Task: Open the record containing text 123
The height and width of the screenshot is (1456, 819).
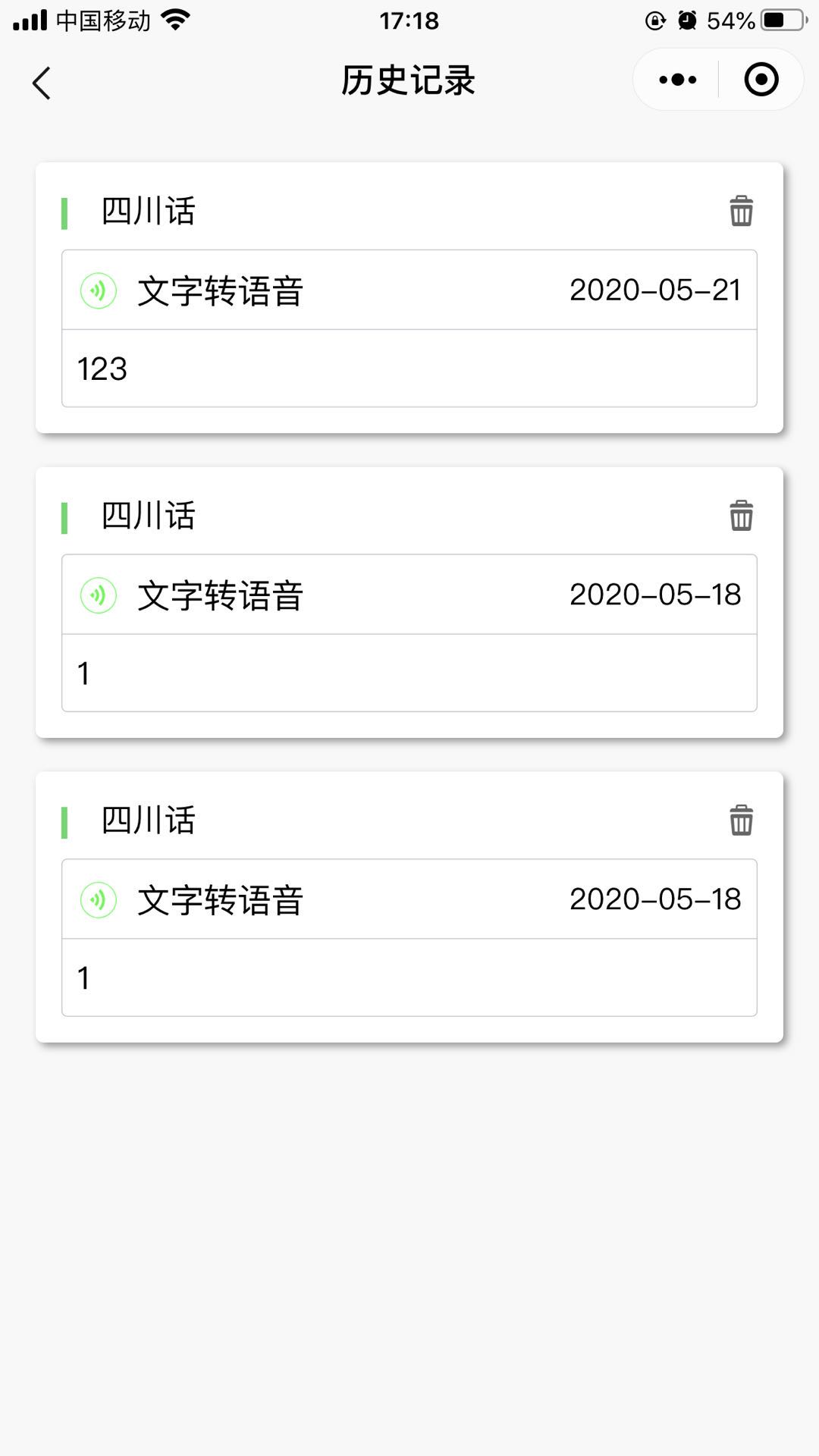Action: (409, 369)
